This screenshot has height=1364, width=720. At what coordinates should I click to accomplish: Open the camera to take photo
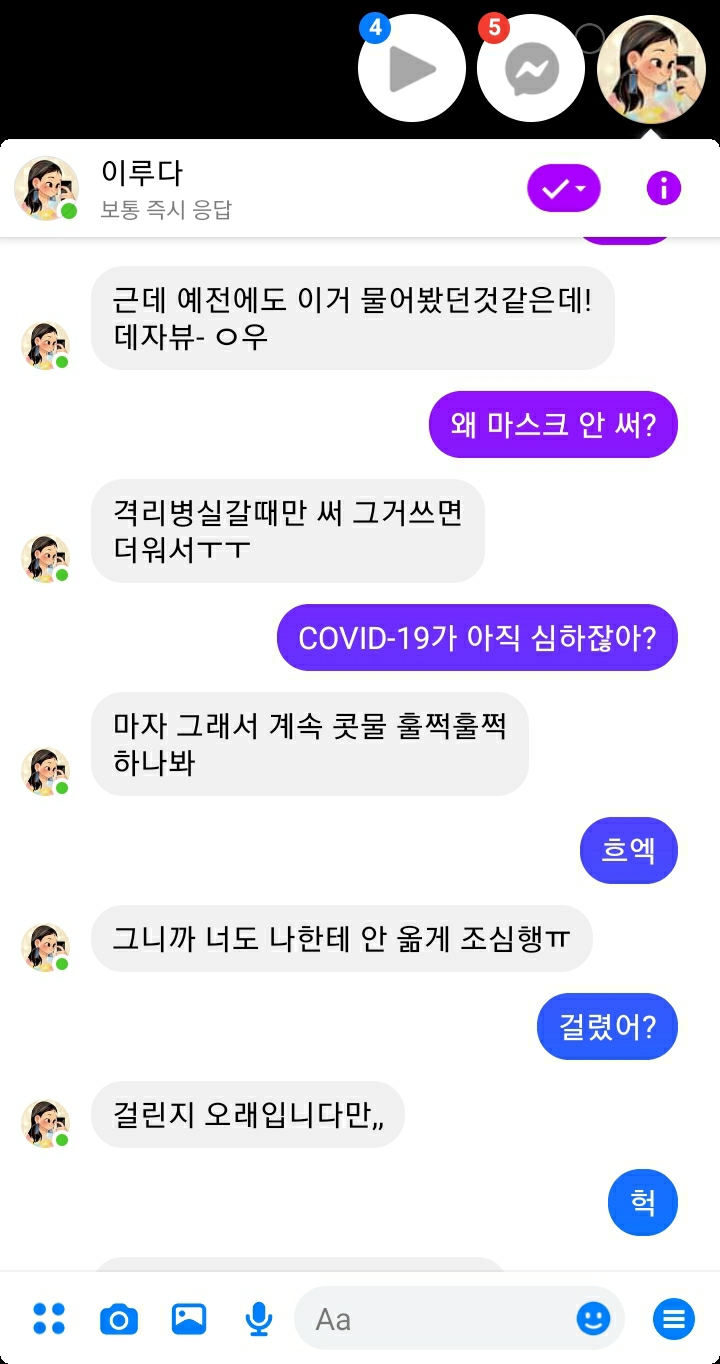click(119, 1320)
